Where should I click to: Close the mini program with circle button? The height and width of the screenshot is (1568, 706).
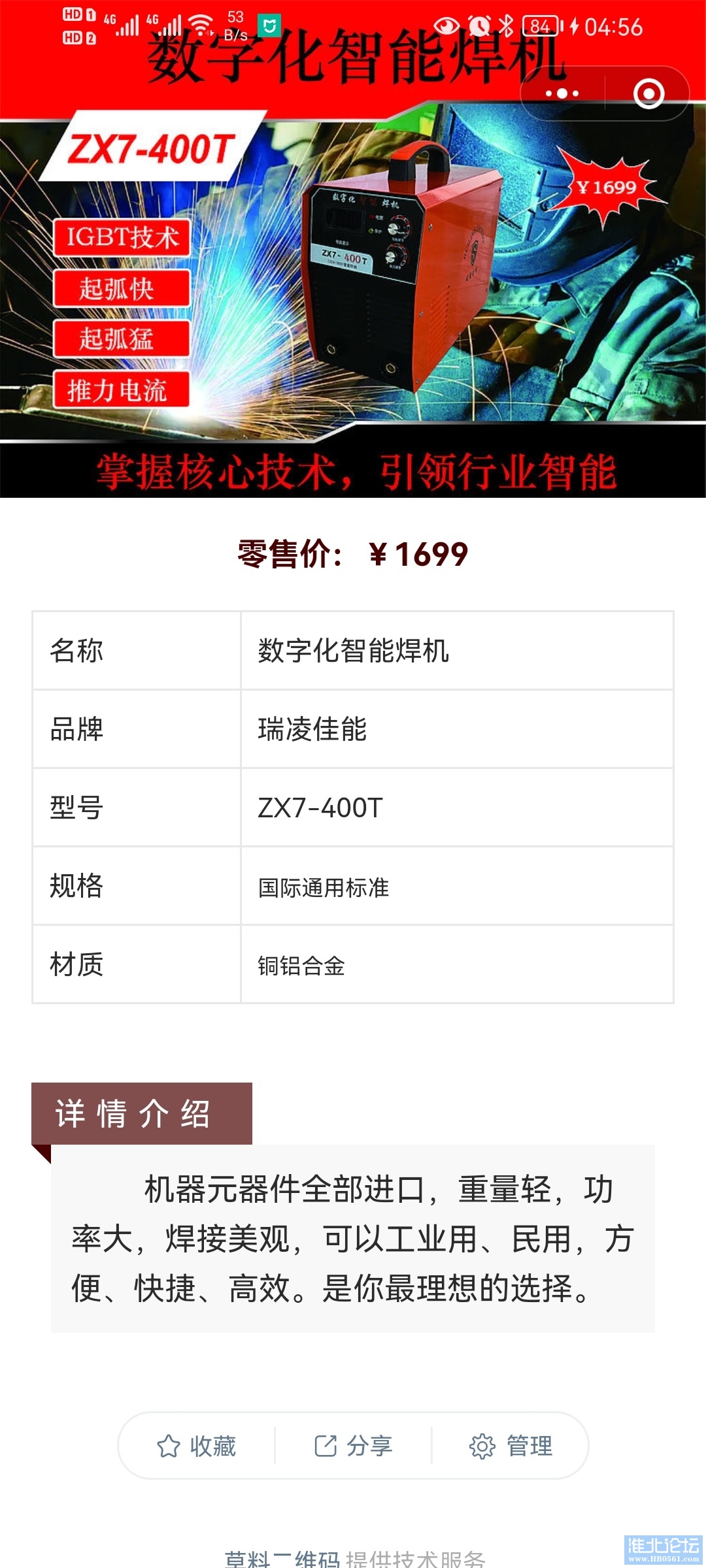(648, 93)
